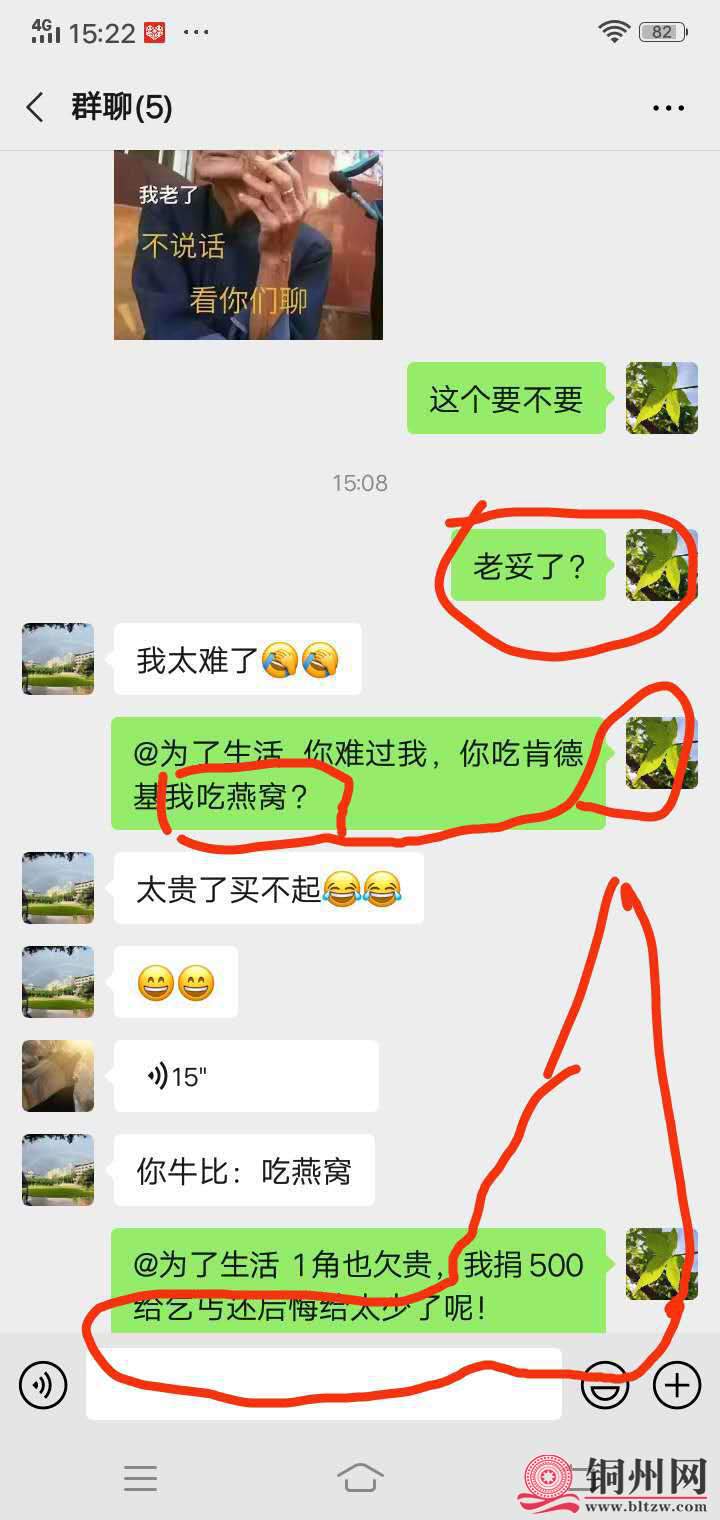This screenshot has width=720, height=1520.
Task: Switch to voice input mode
Action: tap(42, 1385)
